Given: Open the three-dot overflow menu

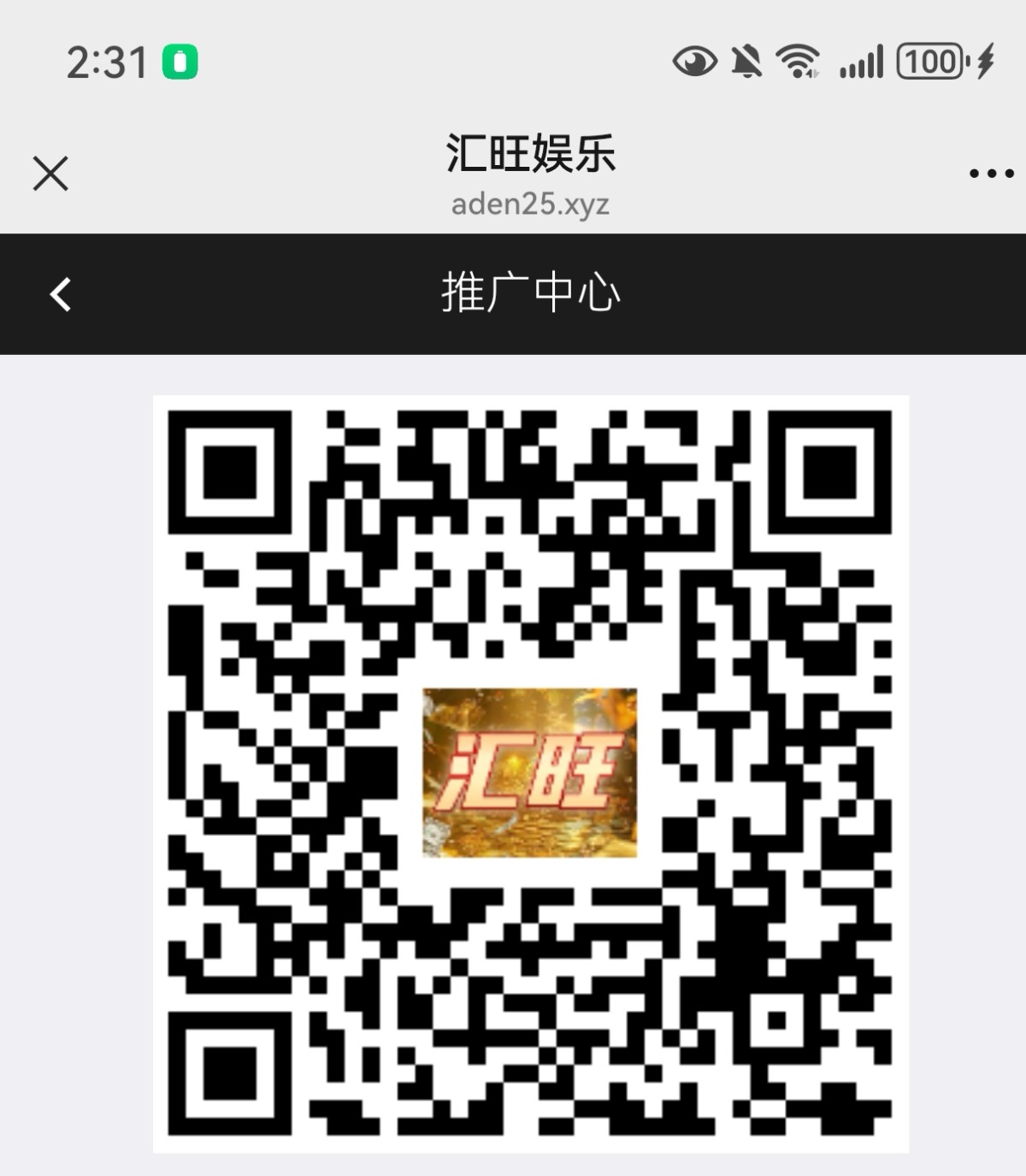Looking at the screenshot, I should click(x=991, y=174).
